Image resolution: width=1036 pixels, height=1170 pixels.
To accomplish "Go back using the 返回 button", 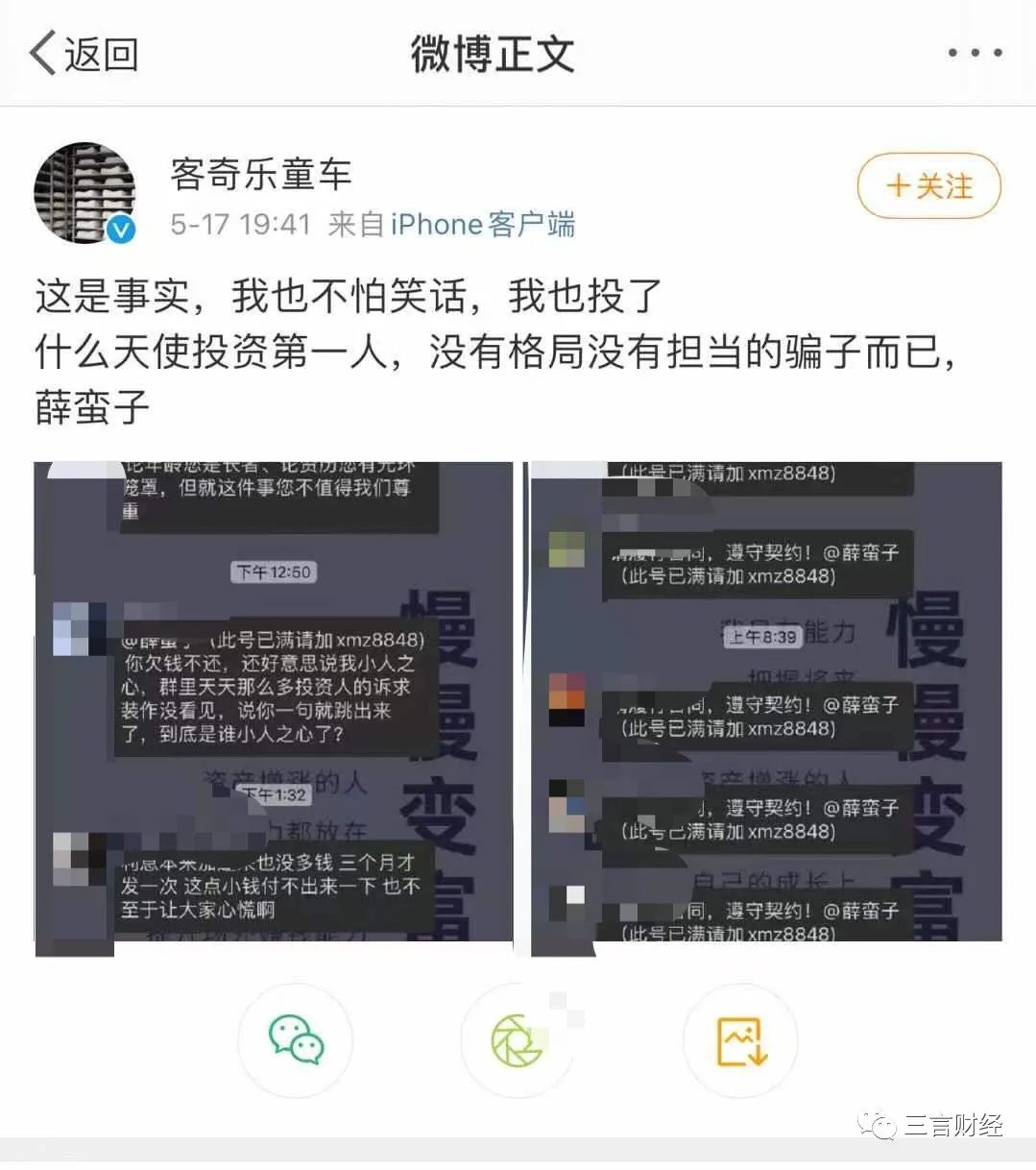I will click(x=84, y=54).
